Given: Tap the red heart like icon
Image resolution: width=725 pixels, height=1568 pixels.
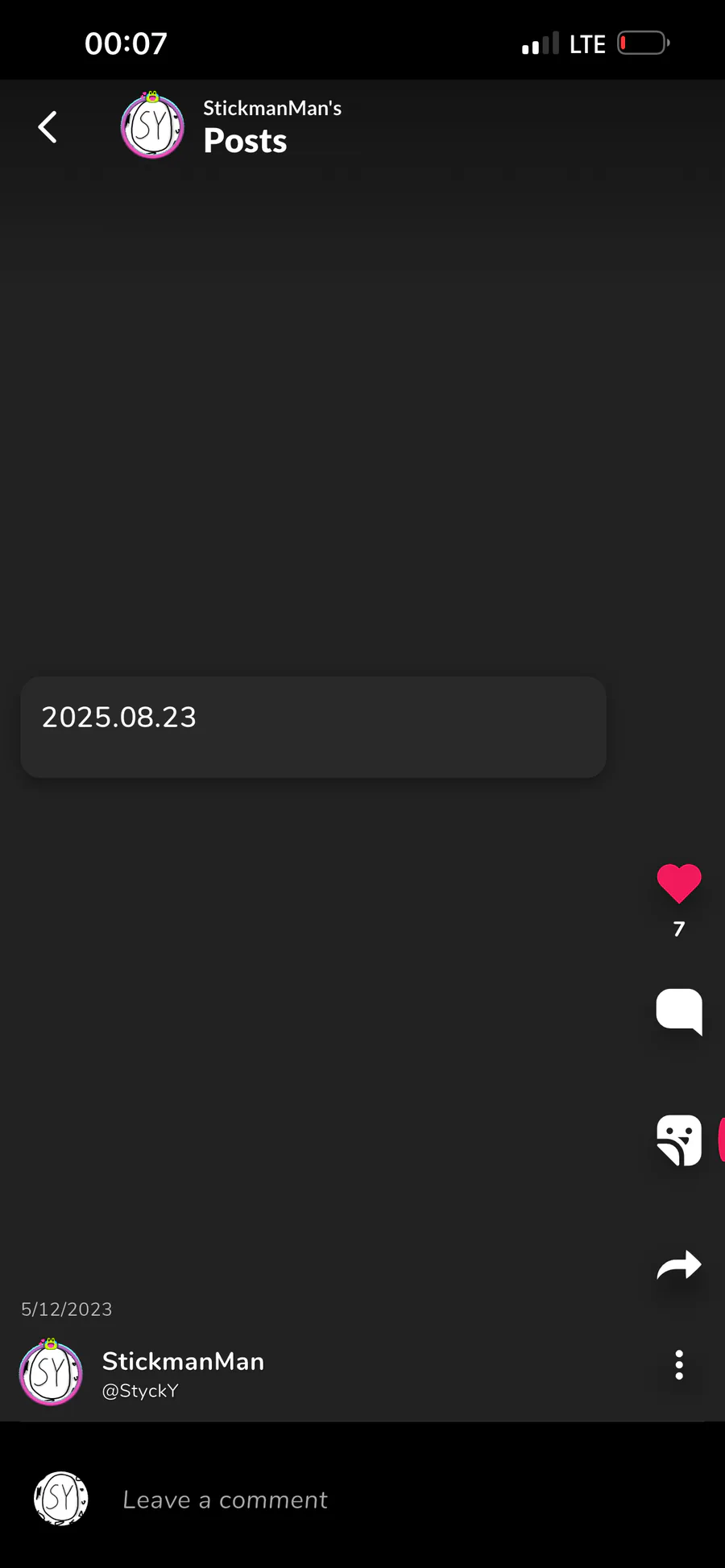Looking at the screenshot, I should click(x=679, y=883).
